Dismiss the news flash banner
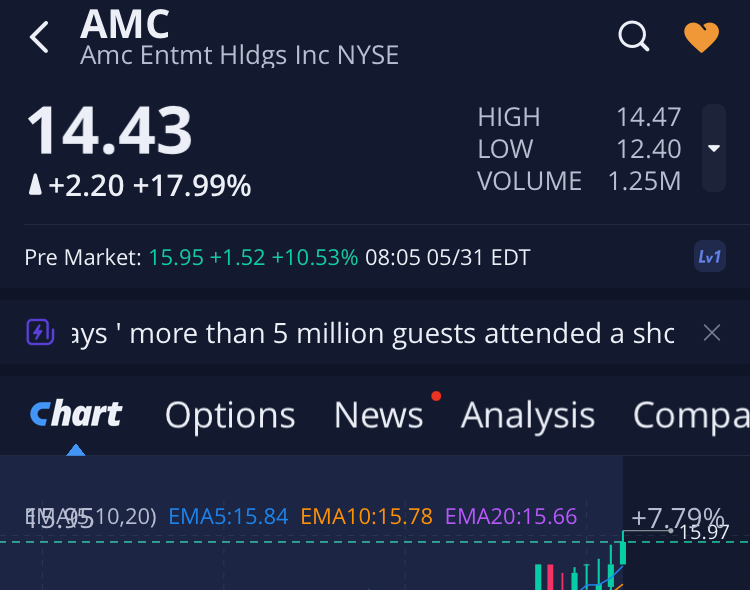The image size is (750, 590). (x=712, y=333)
